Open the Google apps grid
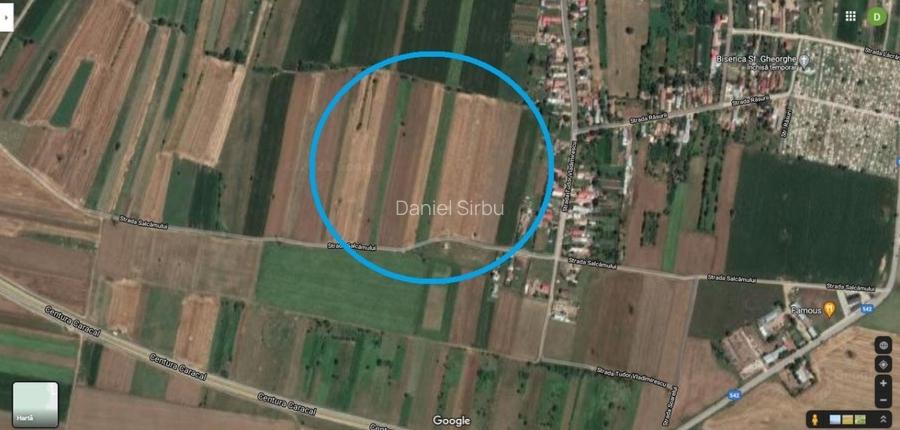 pyautogui.click(x=850, y=16)
